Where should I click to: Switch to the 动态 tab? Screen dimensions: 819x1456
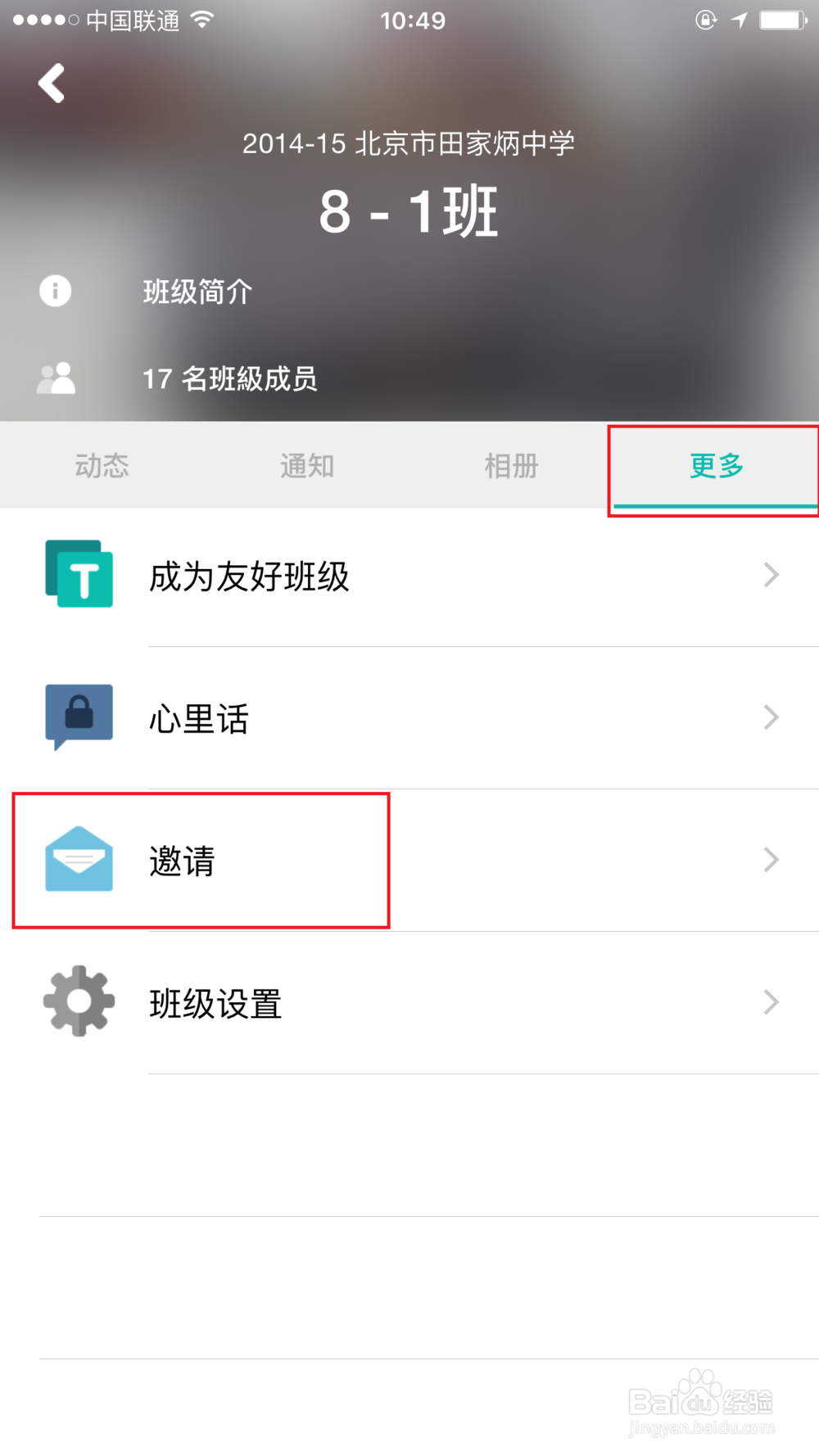pos(102,465)
